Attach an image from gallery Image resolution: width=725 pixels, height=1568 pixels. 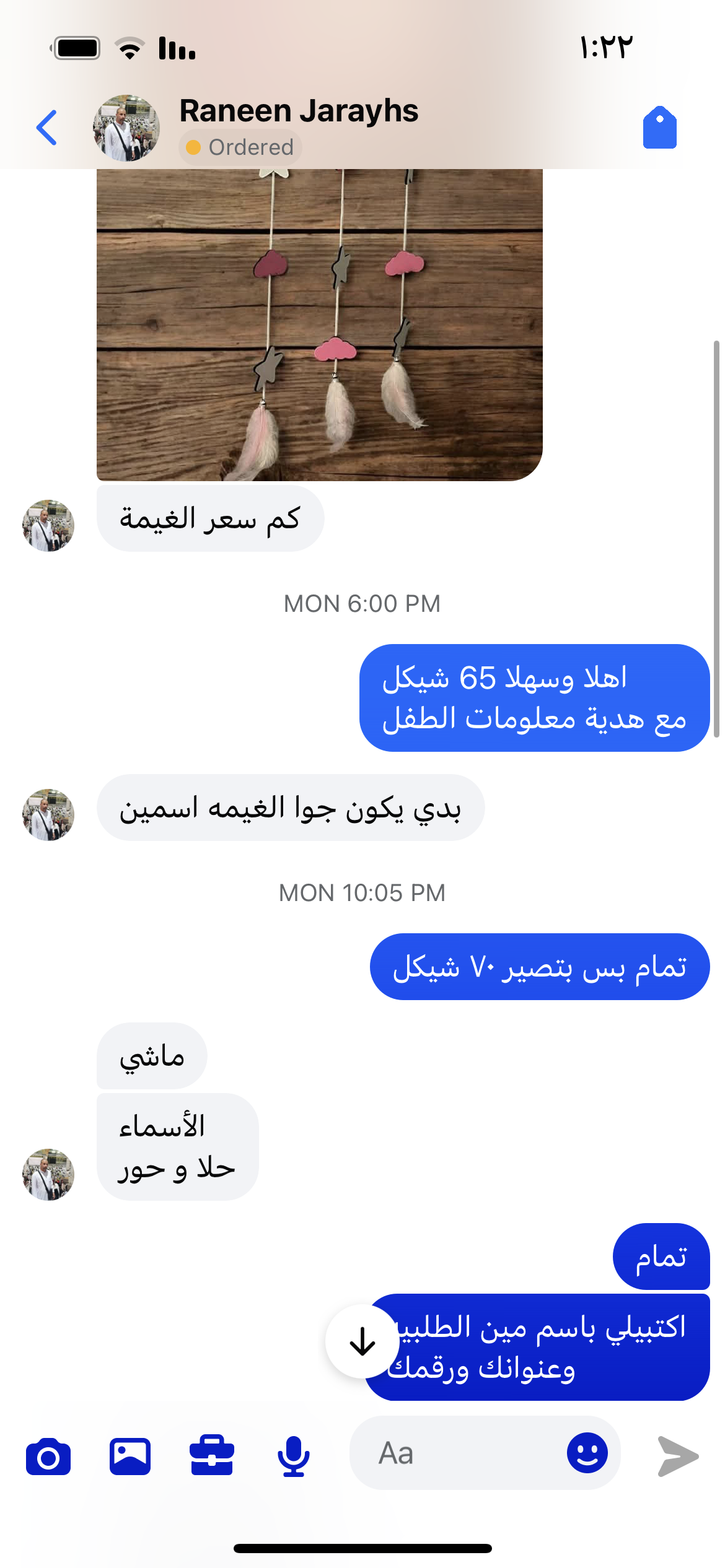click(130, 1457)
